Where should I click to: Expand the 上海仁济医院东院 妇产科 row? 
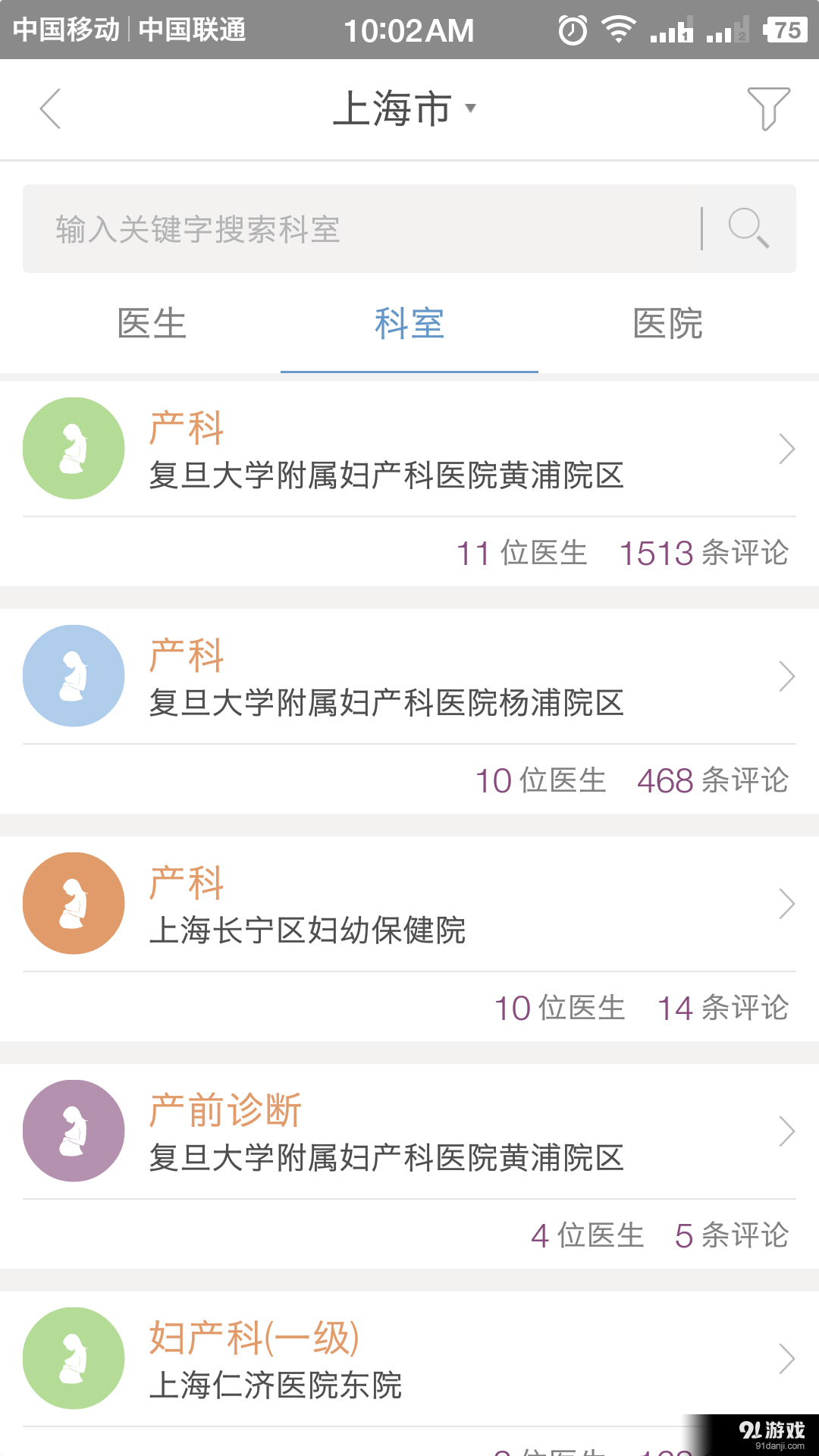pos(786,1358)
